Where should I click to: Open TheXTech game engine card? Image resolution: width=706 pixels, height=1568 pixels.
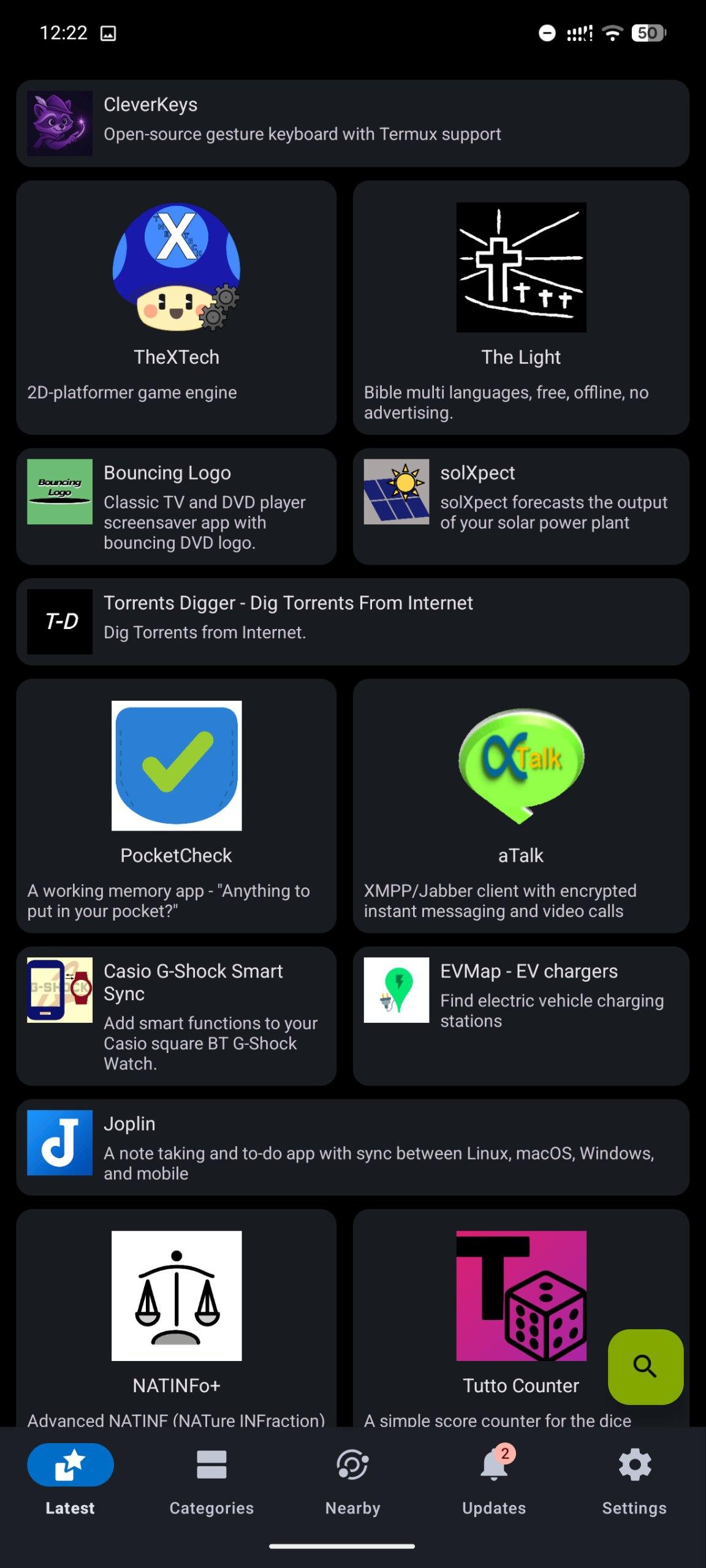[176, 306]
